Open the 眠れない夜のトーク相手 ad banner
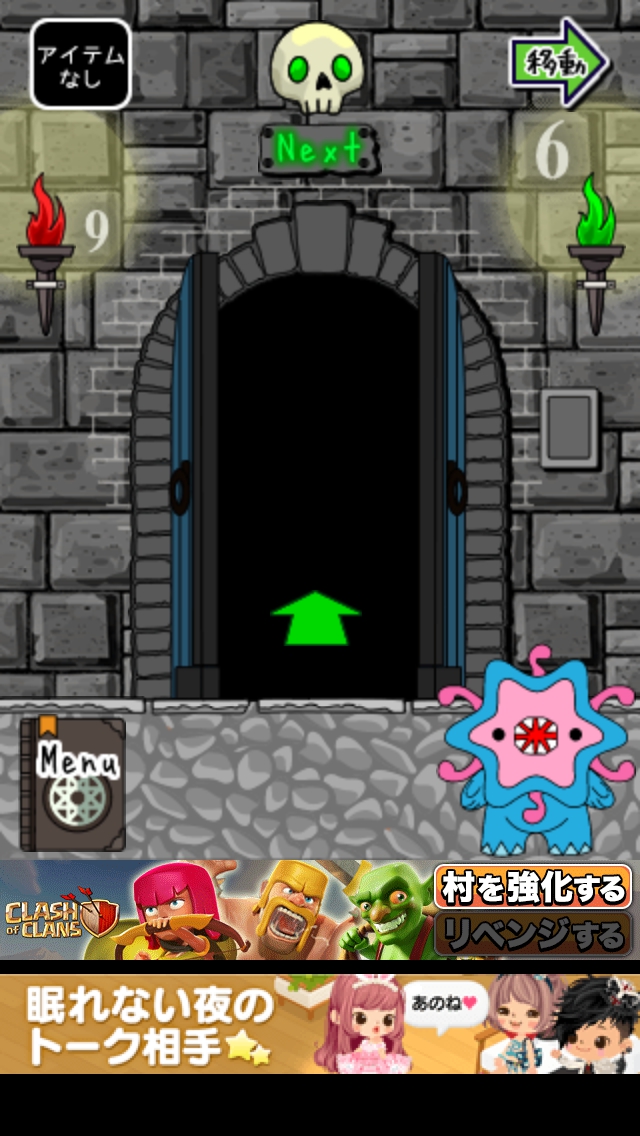Viewport: 640px width, 1136px height. (x=320, y=1024)
